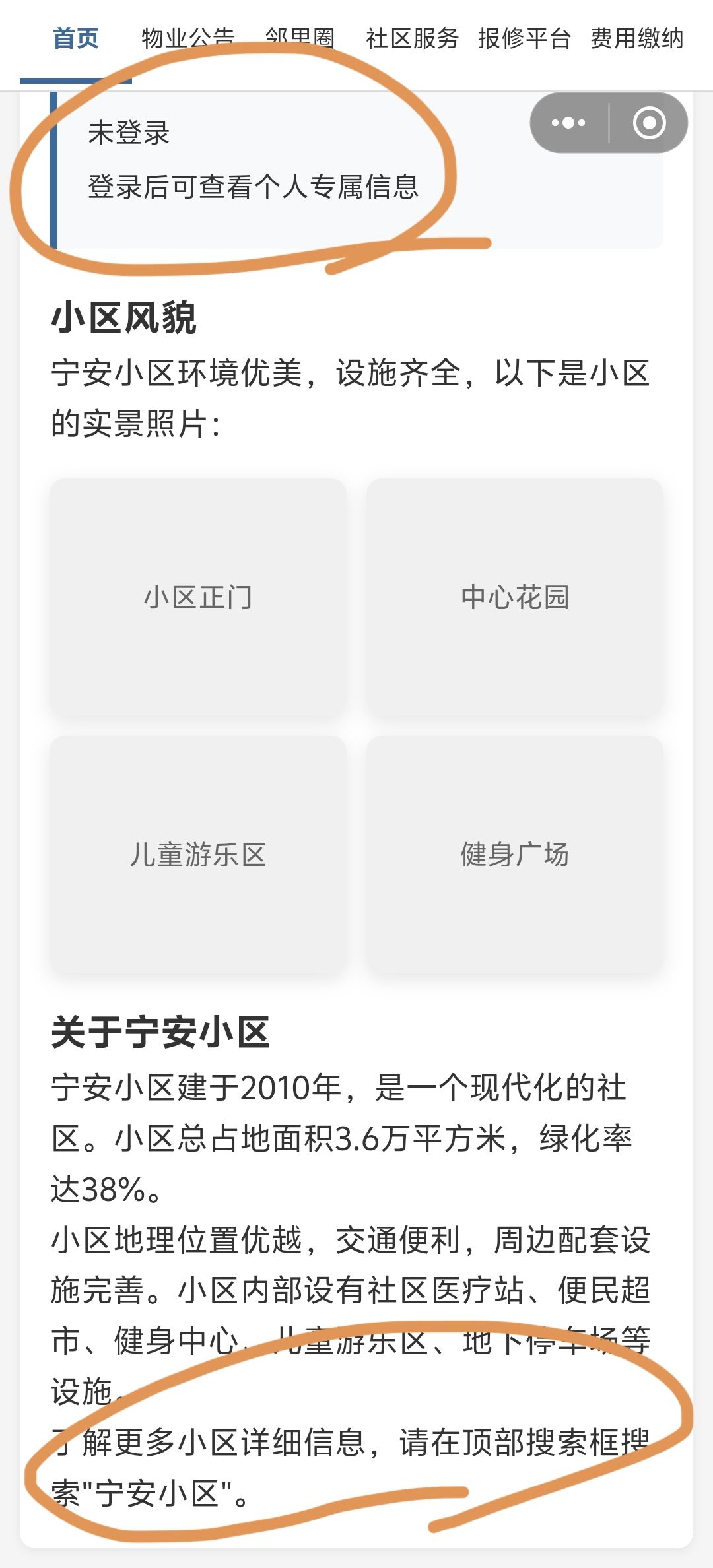Switch to 费用缴纳

tap(636, 38)
